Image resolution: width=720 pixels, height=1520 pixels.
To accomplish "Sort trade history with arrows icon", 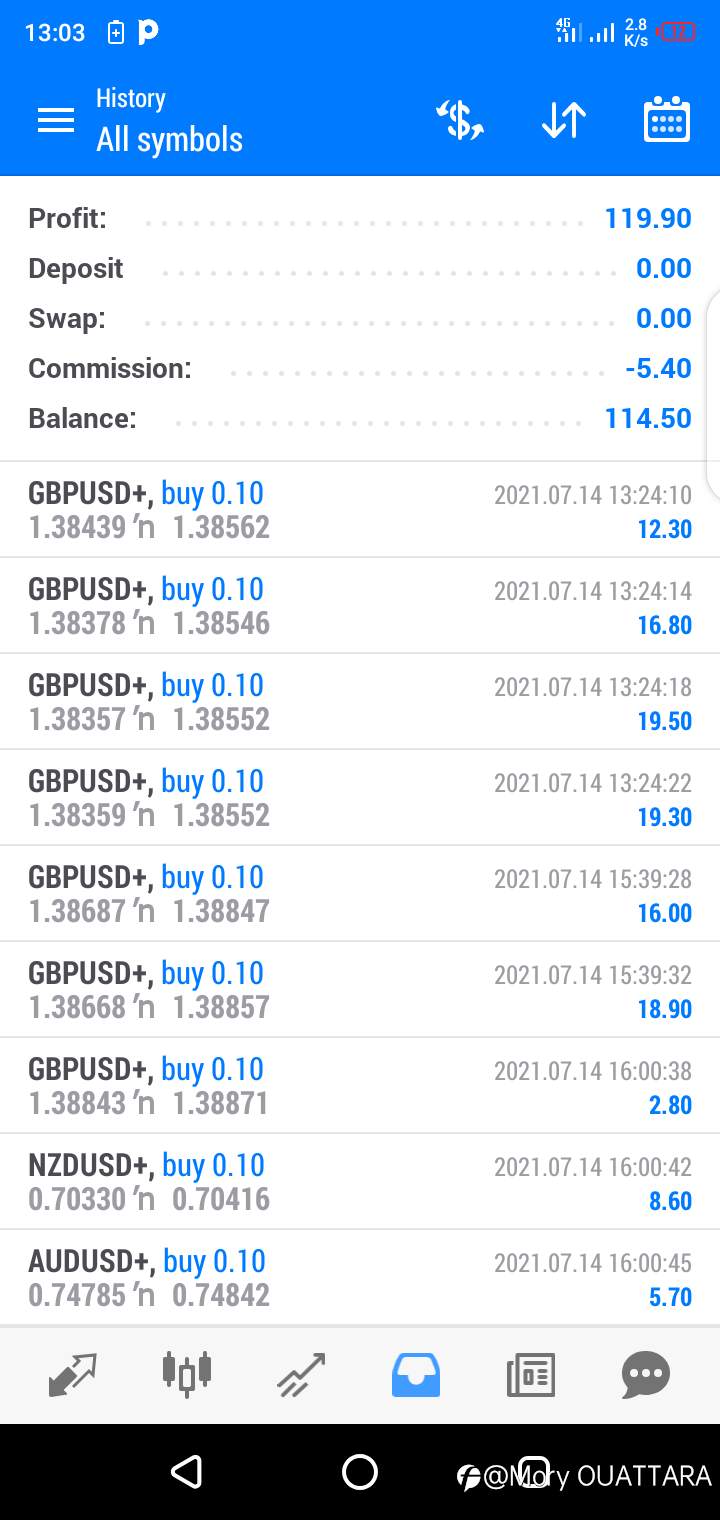I will point(562,120).
